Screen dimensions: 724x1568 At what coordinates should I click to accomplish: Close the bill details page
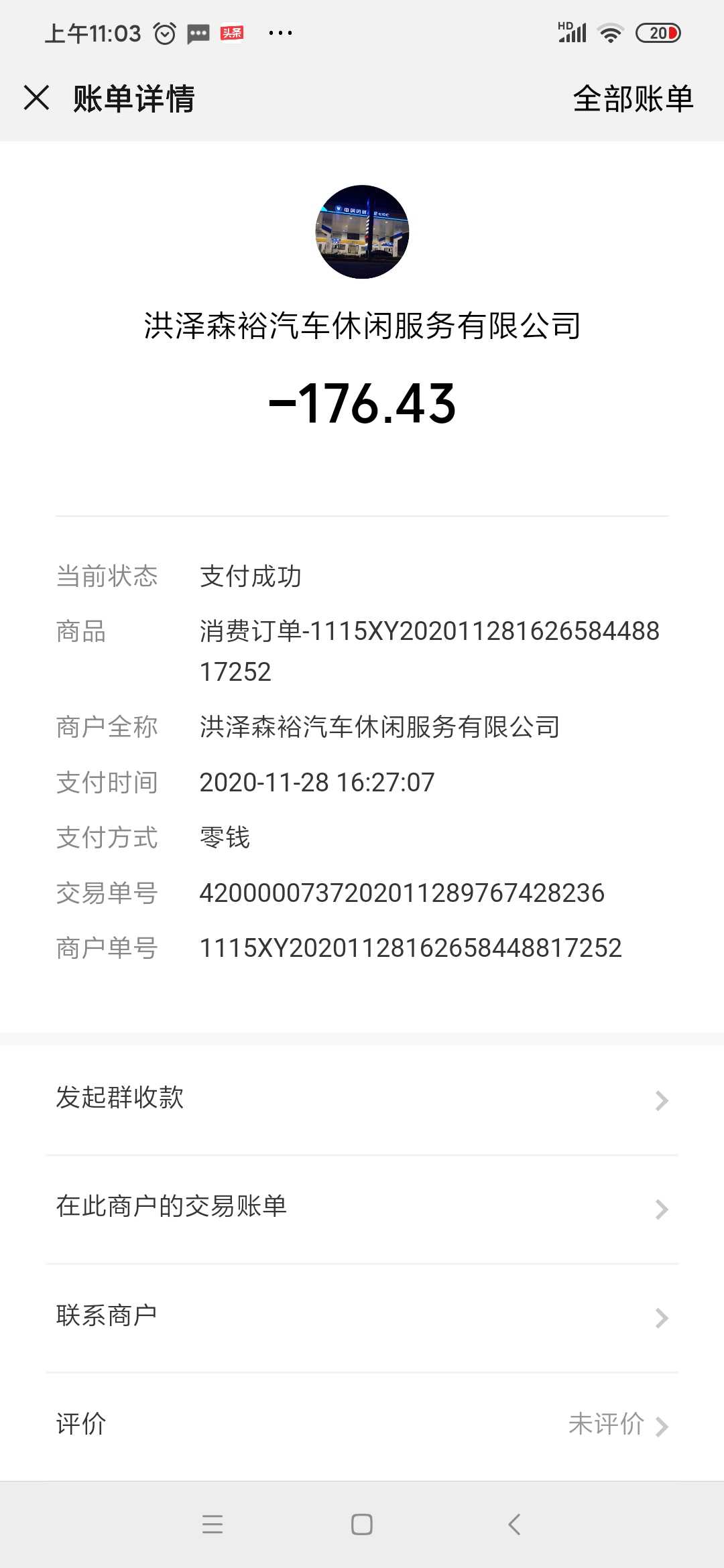tap(36, 98)
